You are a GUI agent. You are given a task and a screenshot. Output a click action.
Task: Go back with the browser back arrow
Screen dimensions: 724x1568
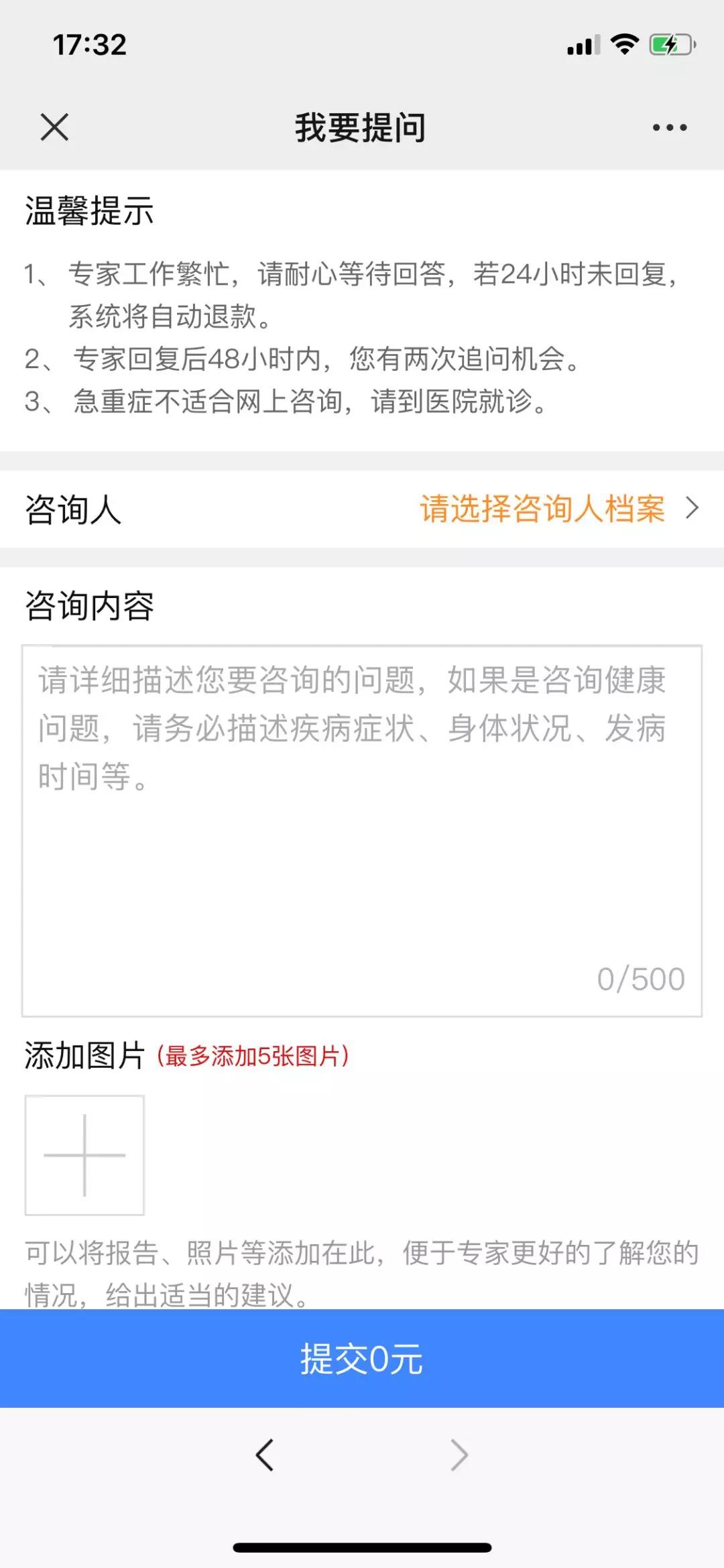pyautogui.click(x=265, y=1455)
